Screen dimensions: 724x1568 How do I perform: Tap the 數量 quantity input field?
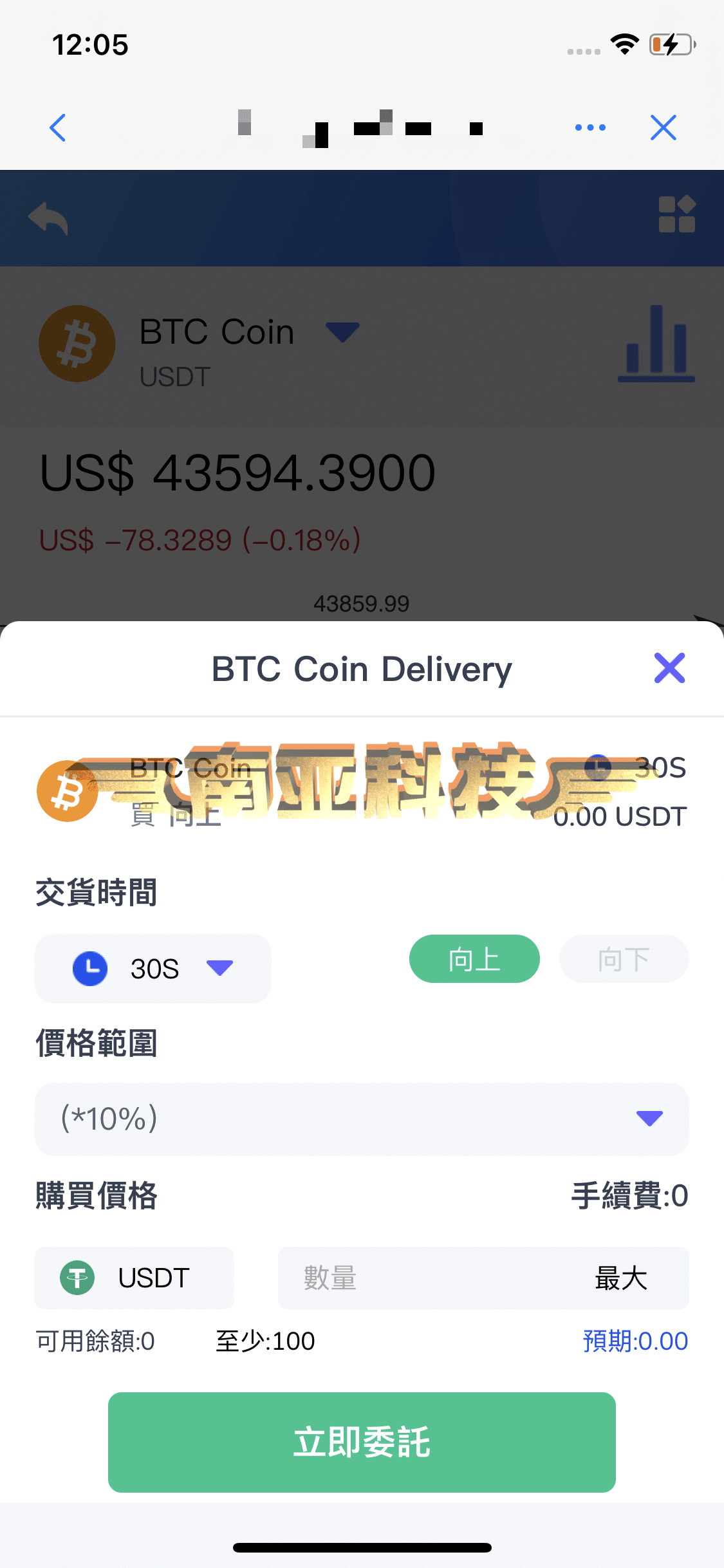(x=431, y=1278)
